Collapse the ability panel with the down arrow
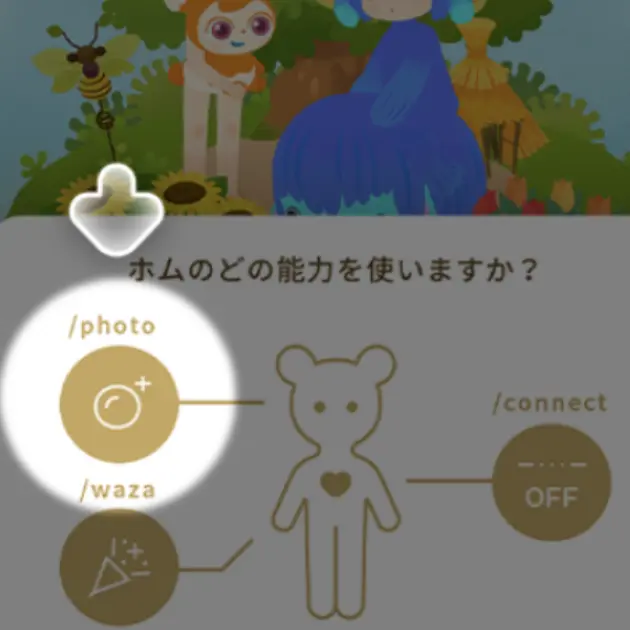Viewport: 630px width, 630px height. [118, 205]
